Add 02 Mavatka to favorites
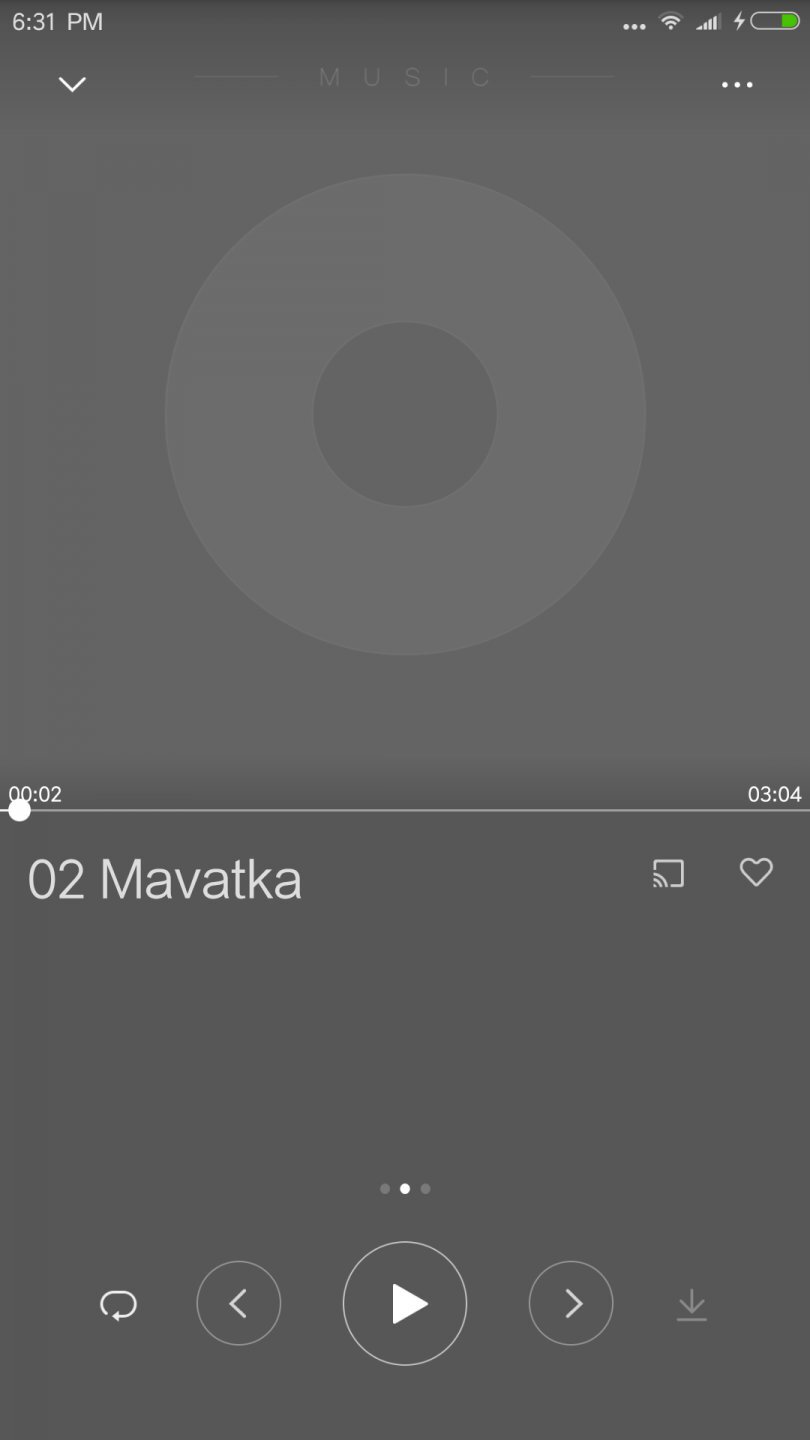The image size is (810, 1440). 756,872
